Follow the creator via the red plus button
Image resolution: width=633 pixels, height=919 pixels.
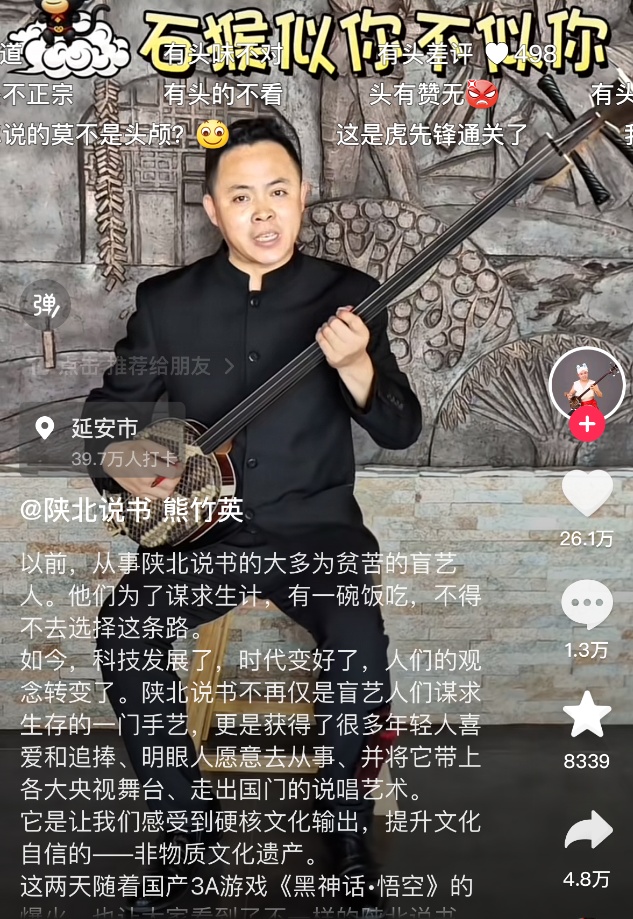[586, 424]
